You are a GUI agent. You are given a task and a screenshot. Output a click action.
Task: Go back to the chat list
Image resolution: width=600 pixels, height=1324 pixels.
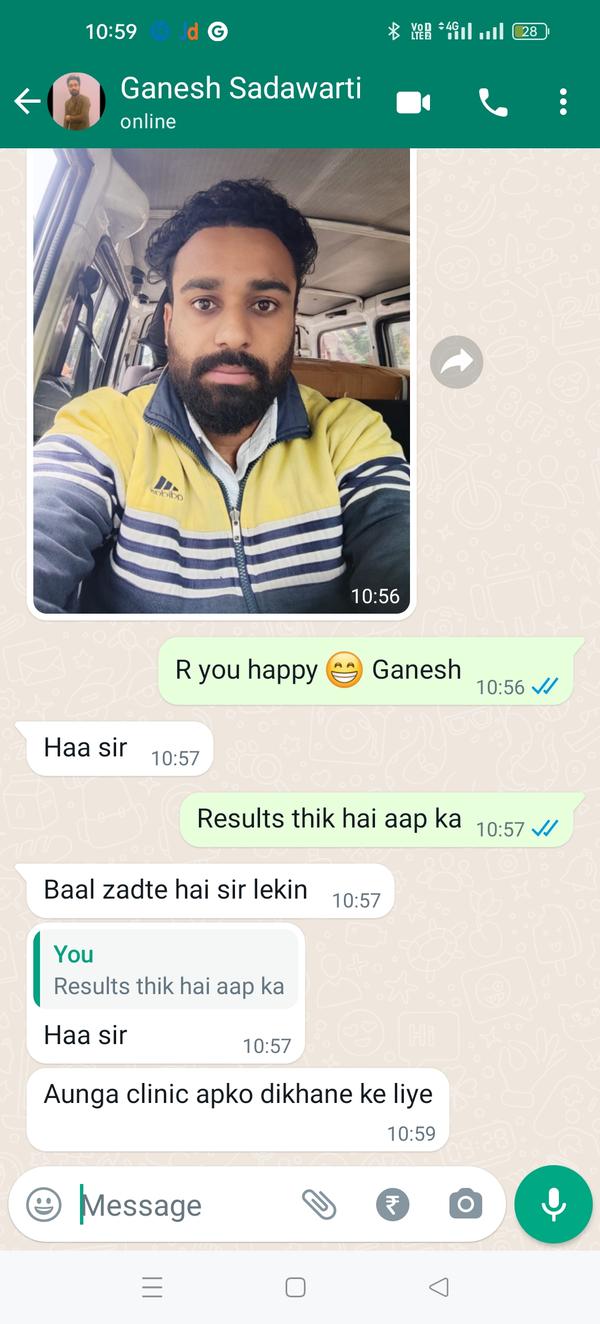point(27,101)
